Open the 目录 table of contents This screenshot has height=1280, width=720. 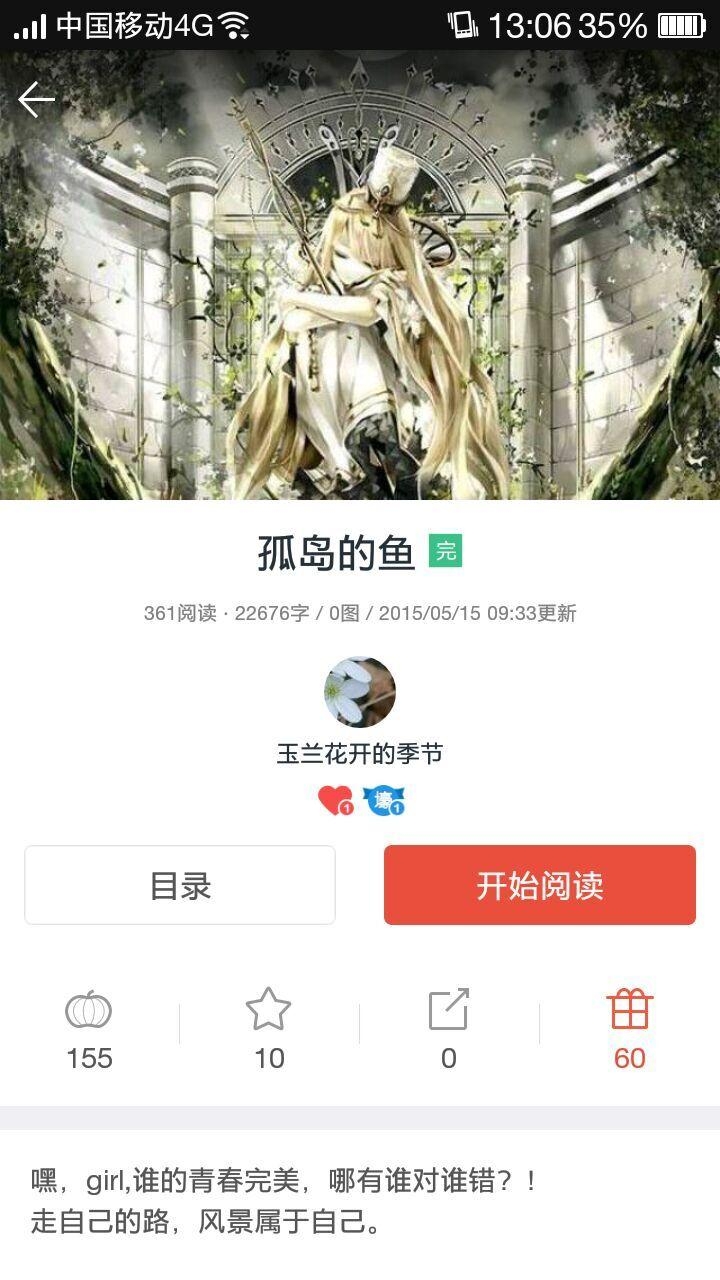tap(180, 885)
